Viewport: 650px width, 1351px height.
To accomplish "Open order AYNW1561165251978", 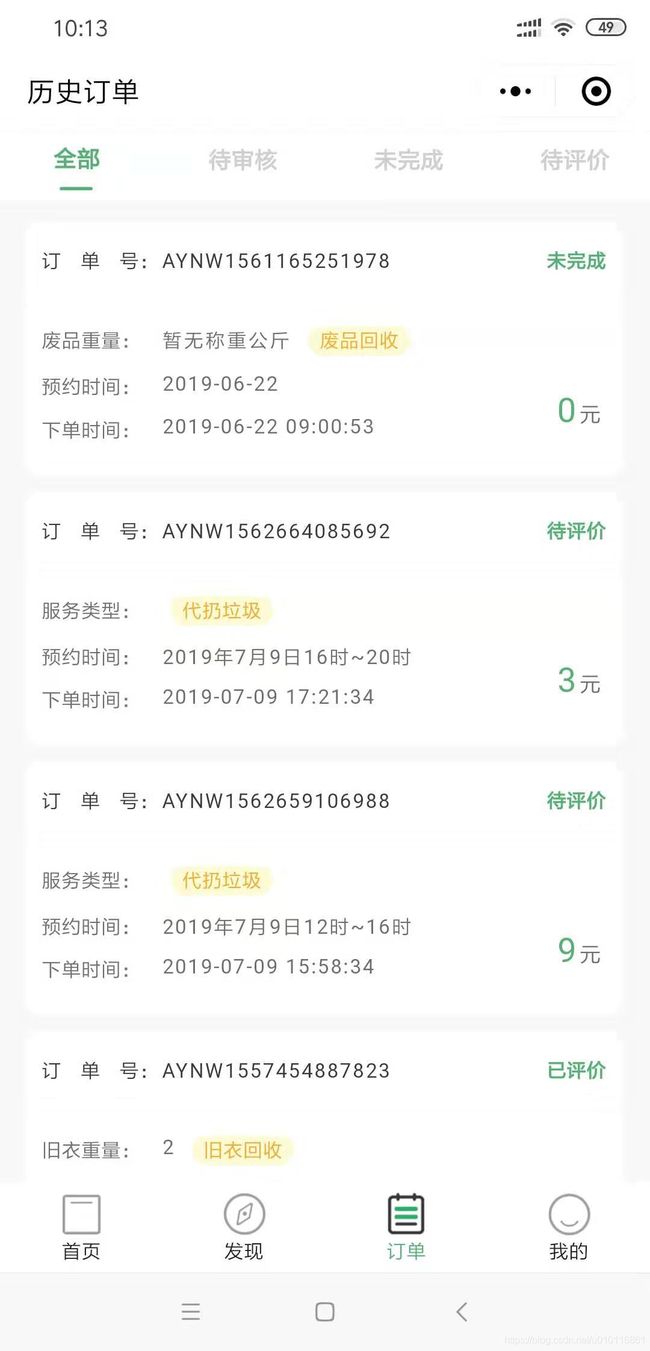I will click(x=324, y=349).
